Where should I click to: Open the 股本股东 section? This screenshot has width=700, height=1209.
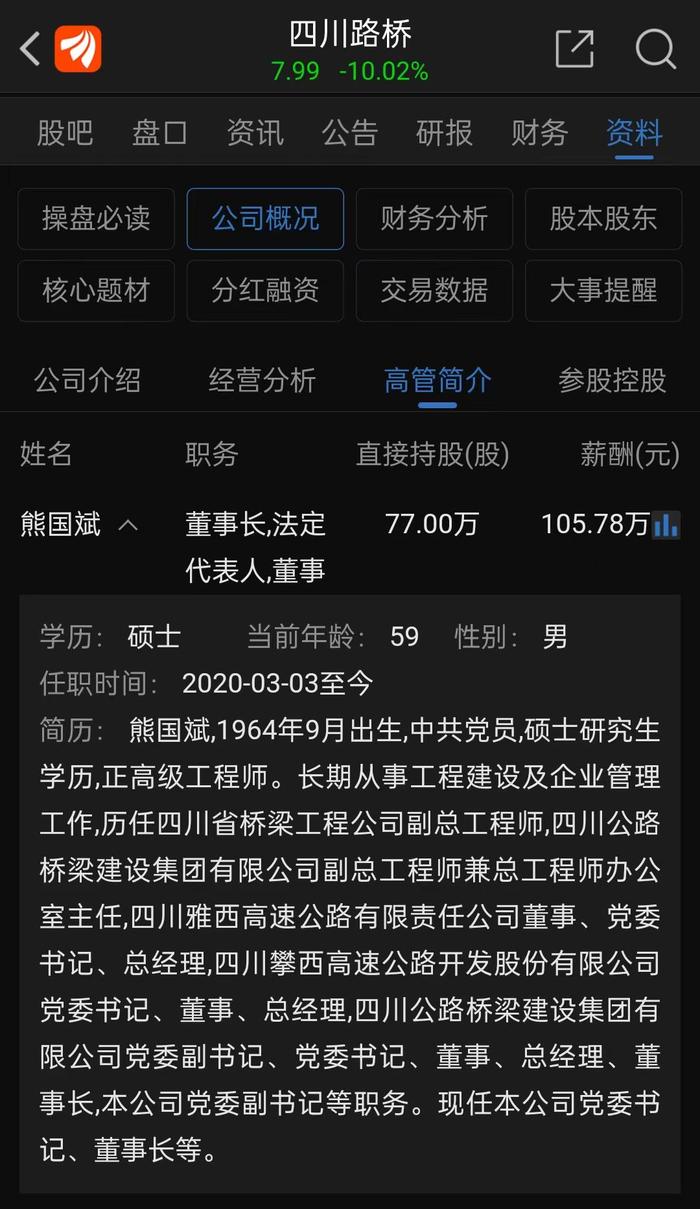(603, 219)
